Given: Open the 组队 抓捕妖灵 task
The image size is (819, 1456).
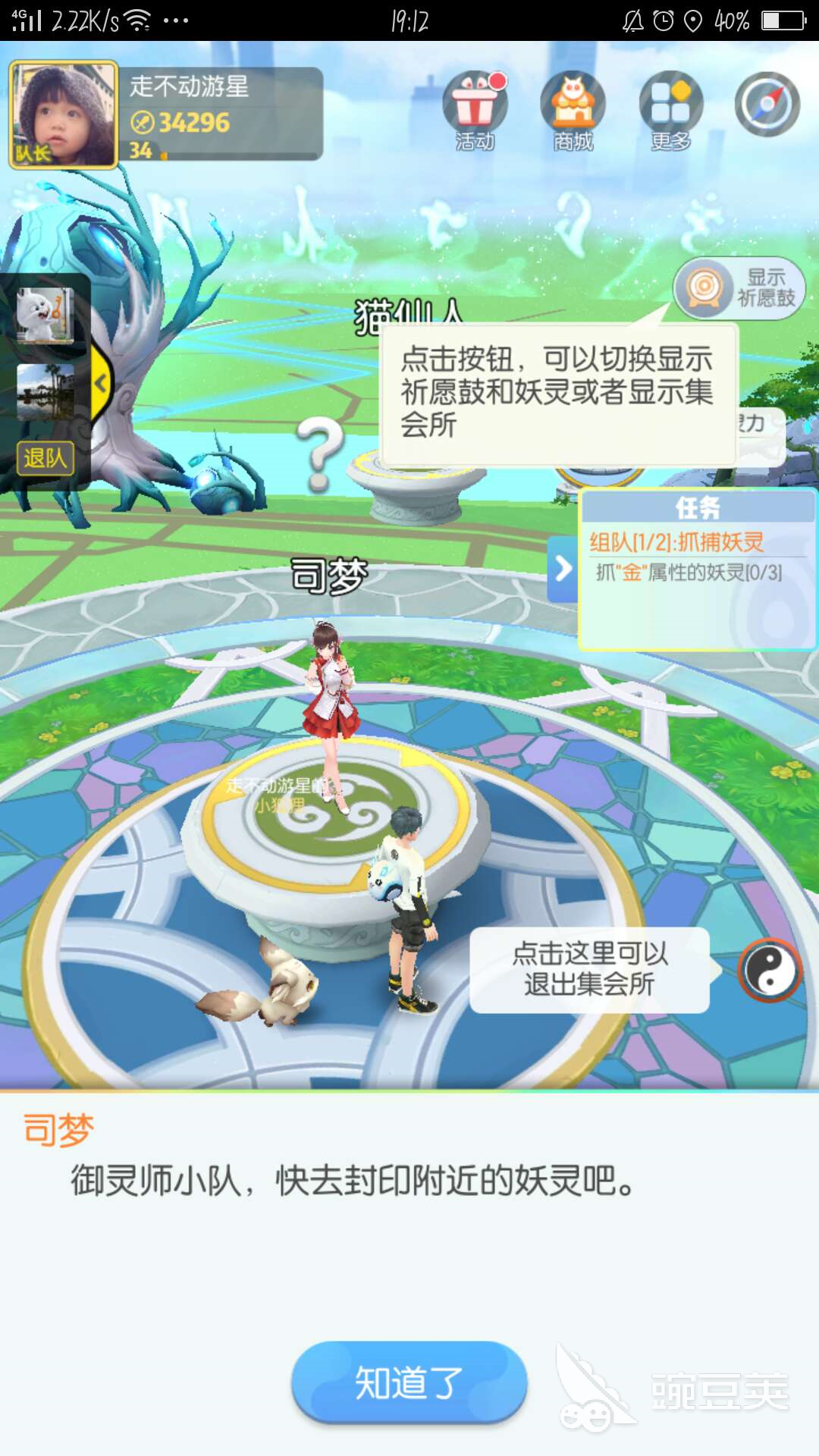Looking at the screenshot, I should [676, 542].
